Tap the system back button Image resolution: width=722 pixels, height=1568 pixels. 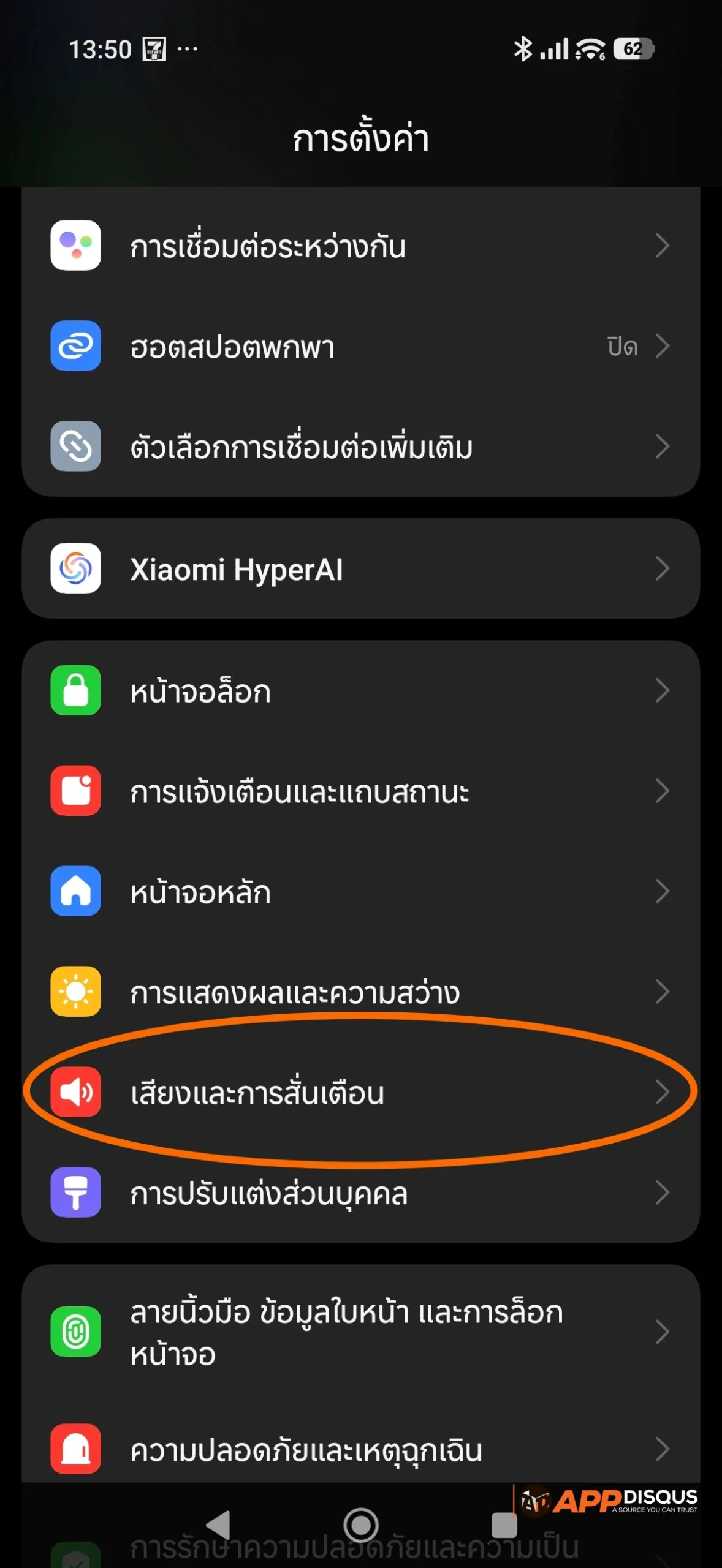(219, 1525)
